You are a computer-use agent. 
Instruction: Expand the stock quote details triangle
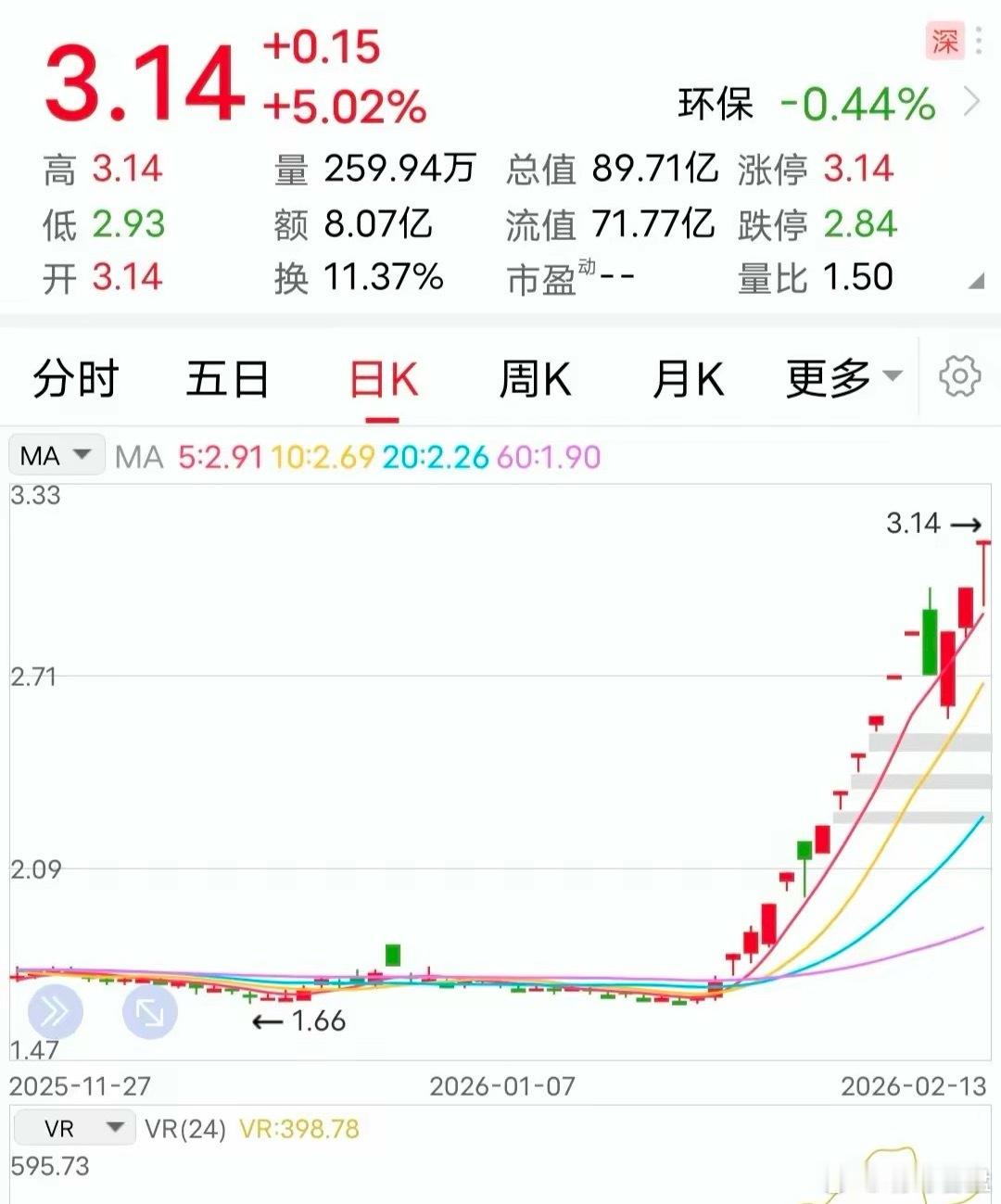point(976,280)
